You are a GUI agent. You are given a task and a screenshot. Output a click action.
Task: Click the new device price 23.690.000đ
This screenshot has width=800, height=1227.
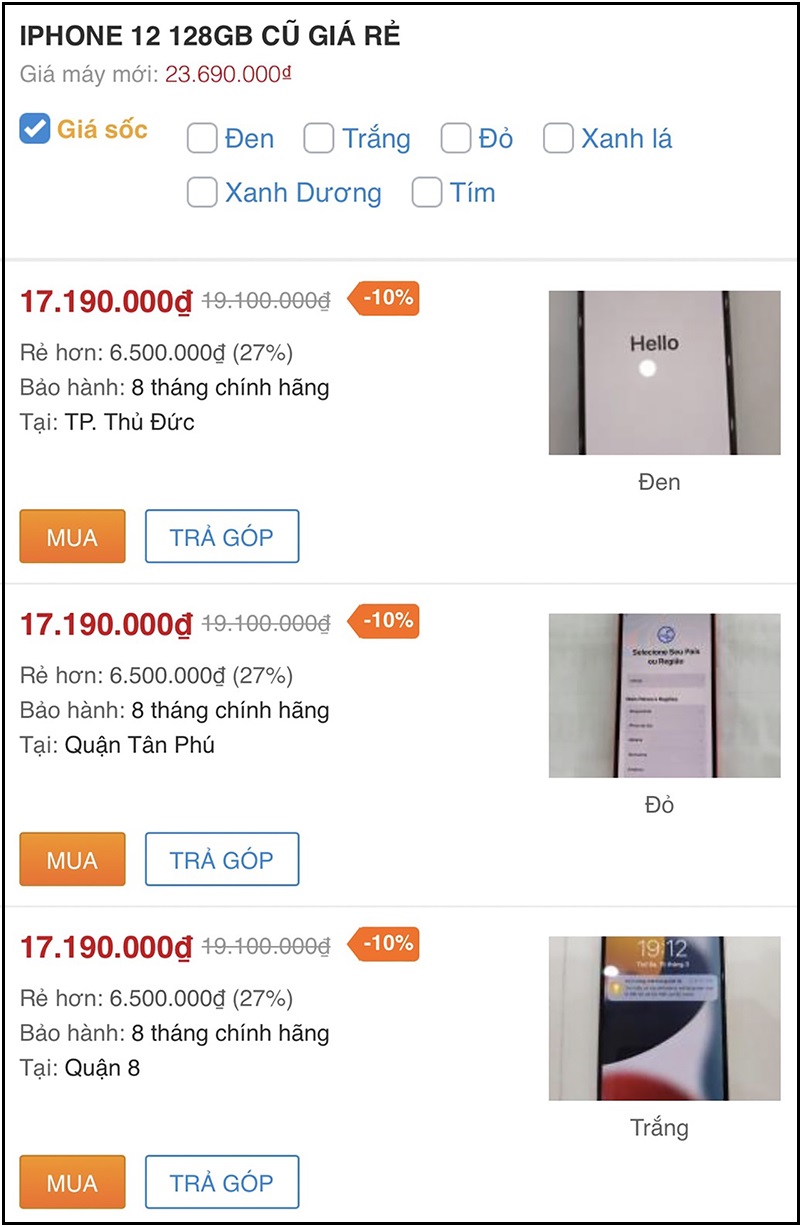point(225,73)
